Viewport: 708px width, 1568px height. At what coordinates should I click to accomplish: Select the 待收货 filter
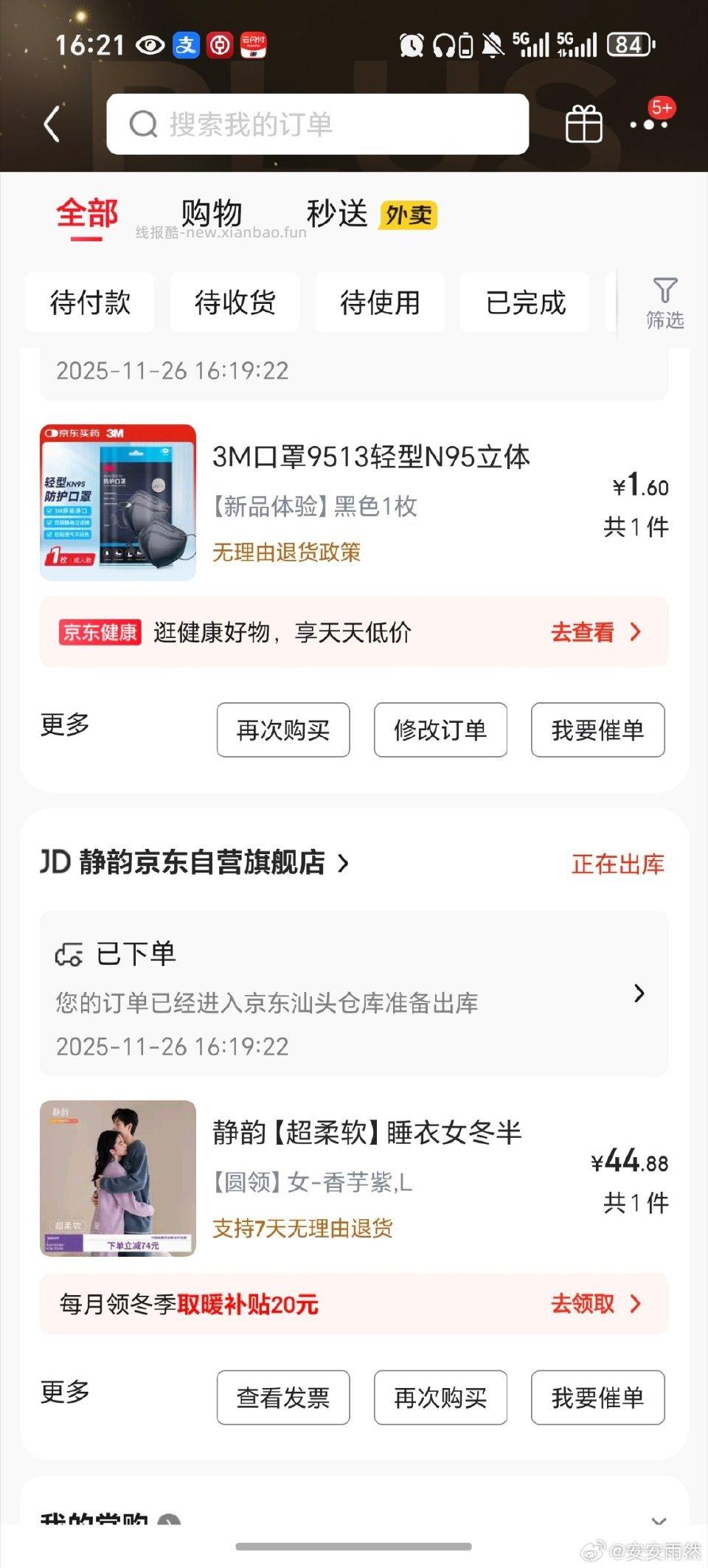235,302
